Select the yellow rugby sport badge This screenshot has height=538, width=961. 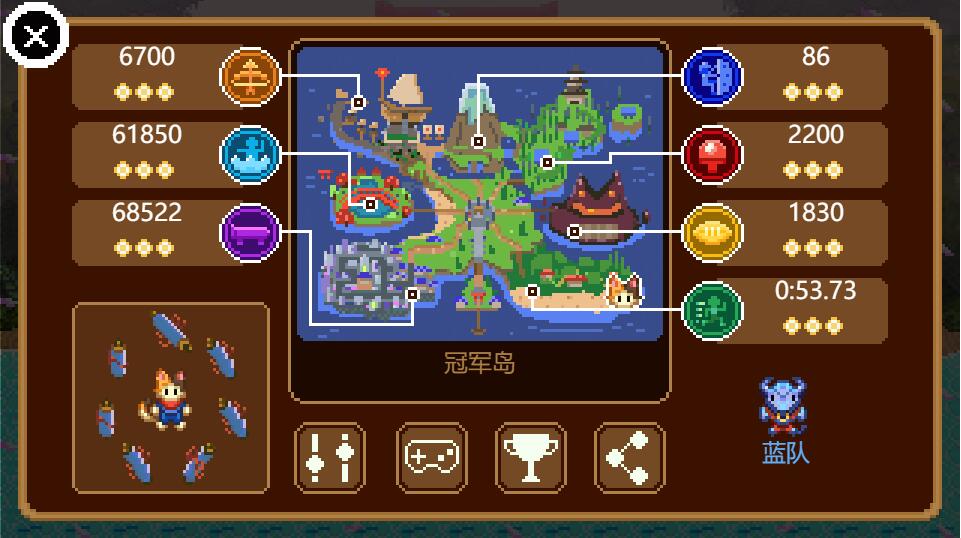[712, 232]
